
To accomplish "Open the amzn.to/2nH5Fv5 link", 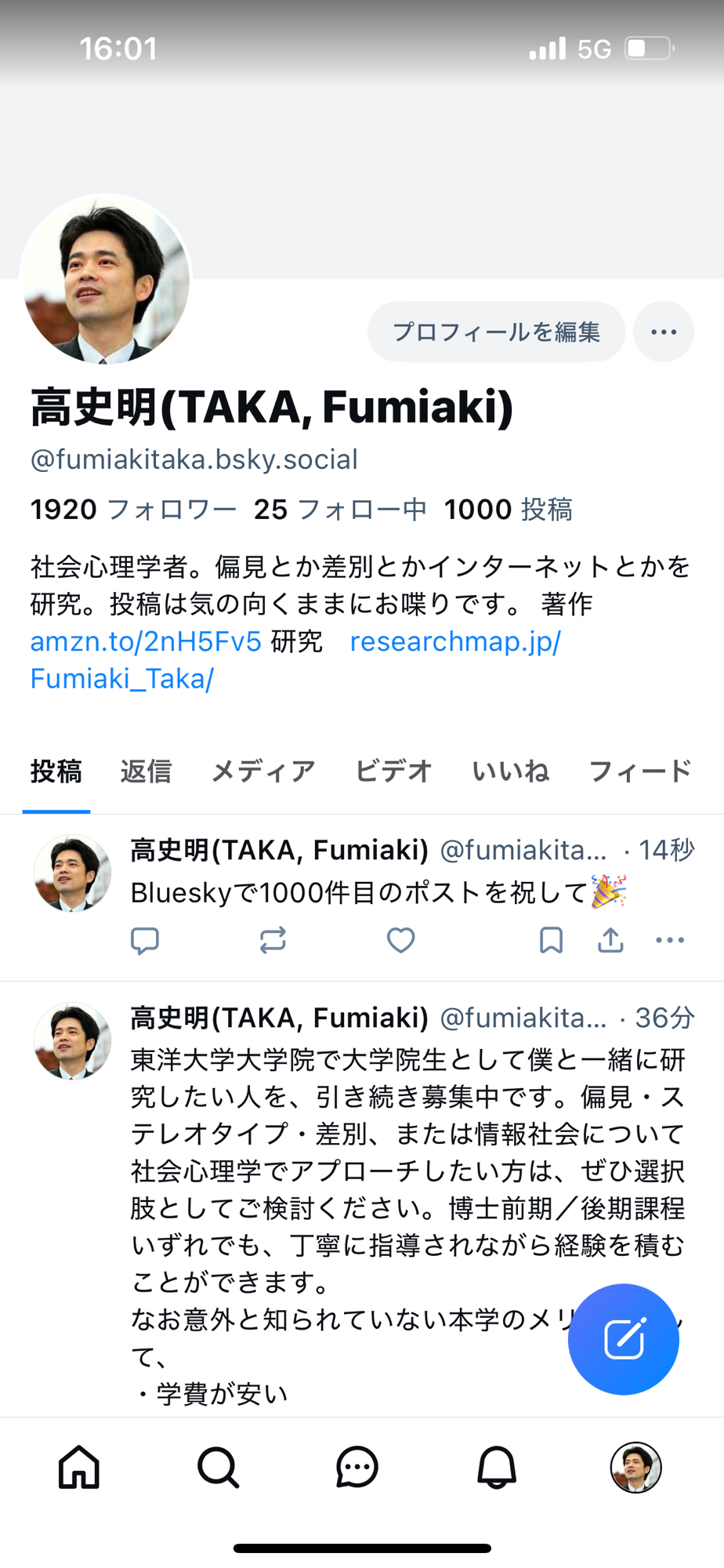I will pos(146,641).
